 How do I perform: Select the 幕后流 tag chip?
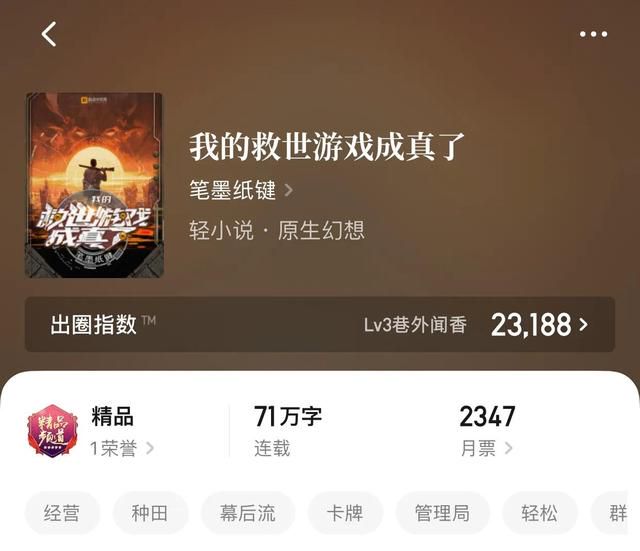248,514
